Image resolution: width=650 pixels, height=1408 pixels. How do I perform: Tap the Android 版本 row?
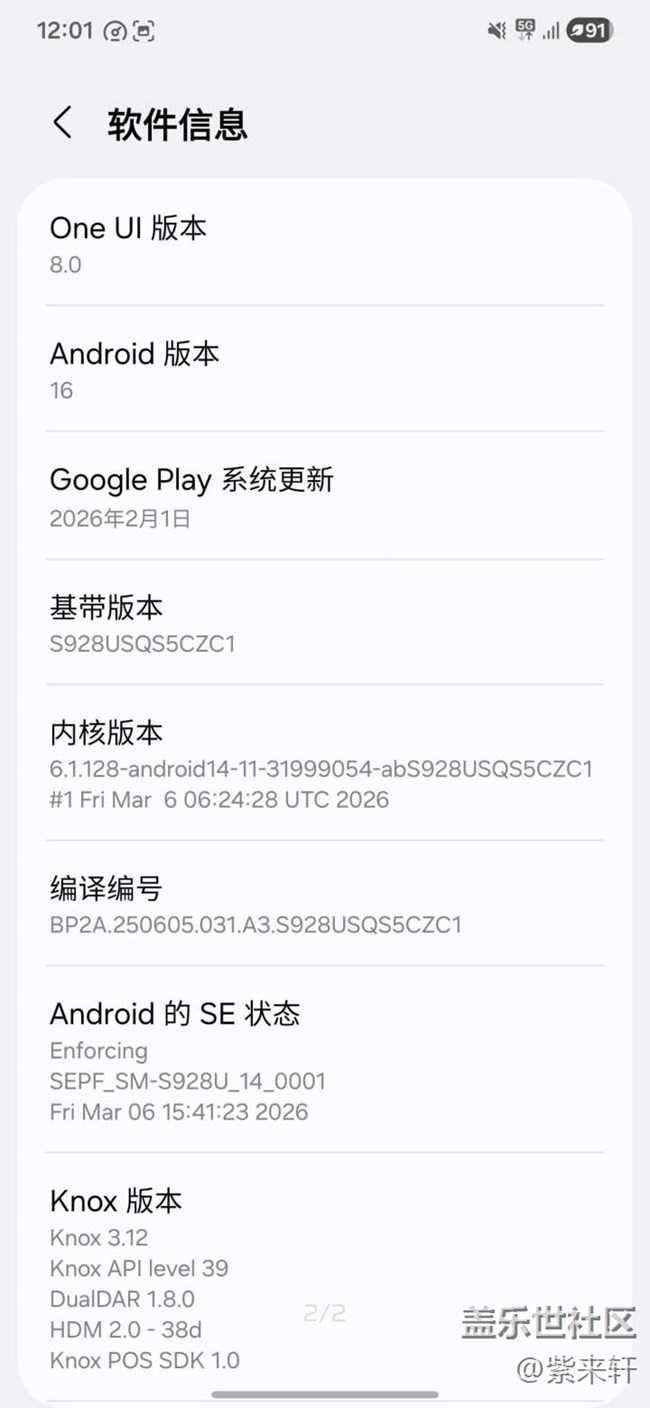(x=325, y=369)
